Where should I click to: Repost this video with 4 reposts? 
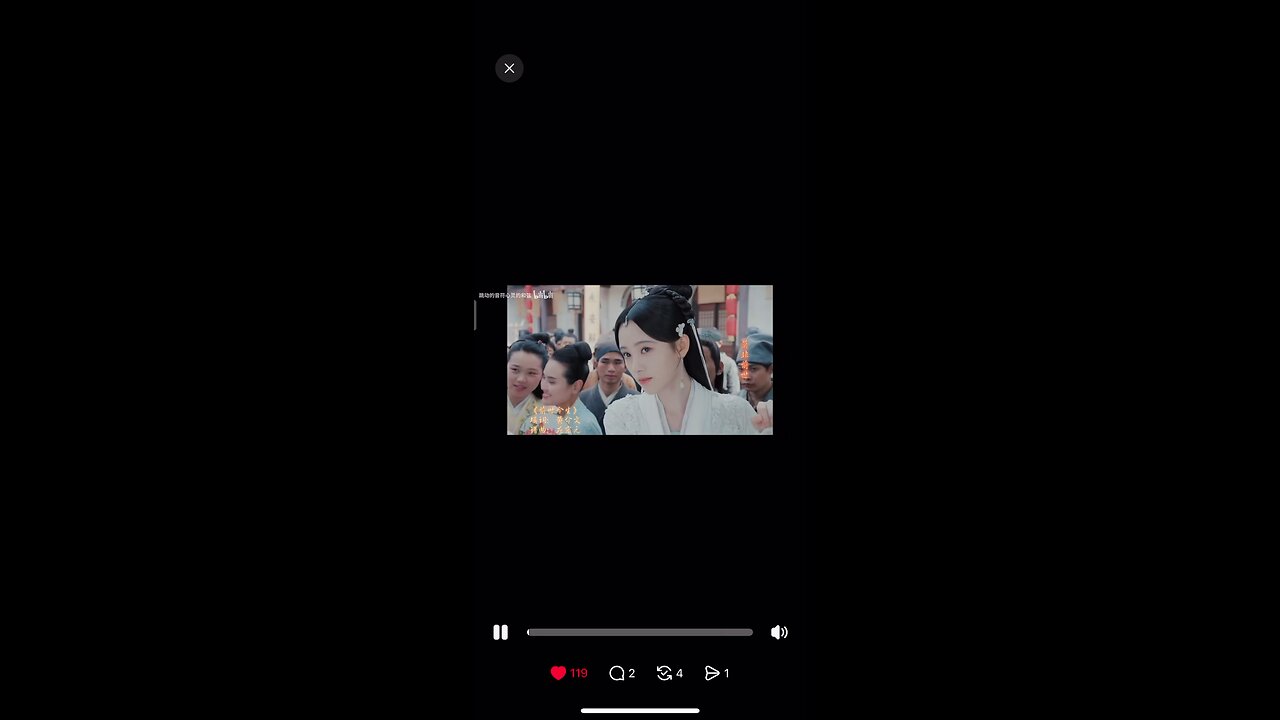664,673
